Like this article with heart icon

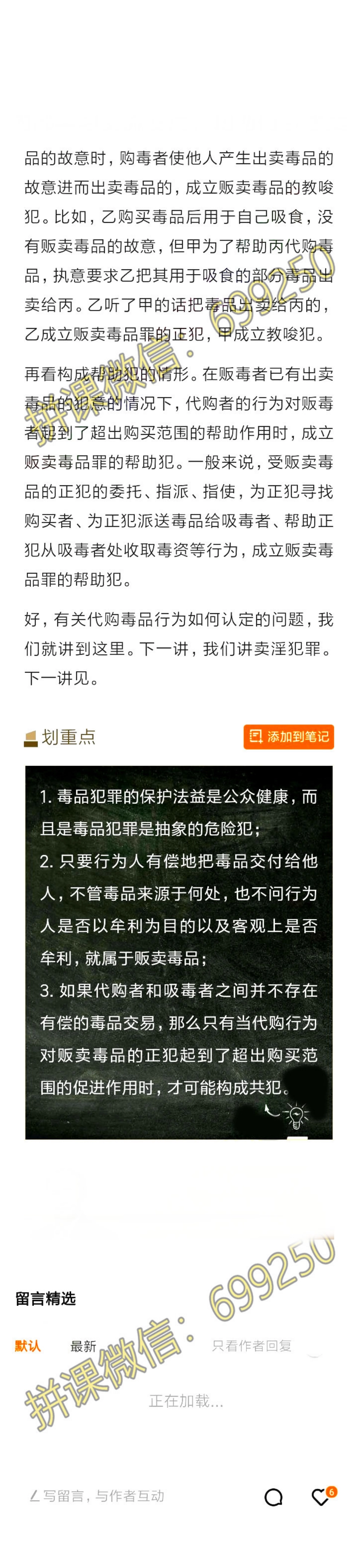(320, 1497)
